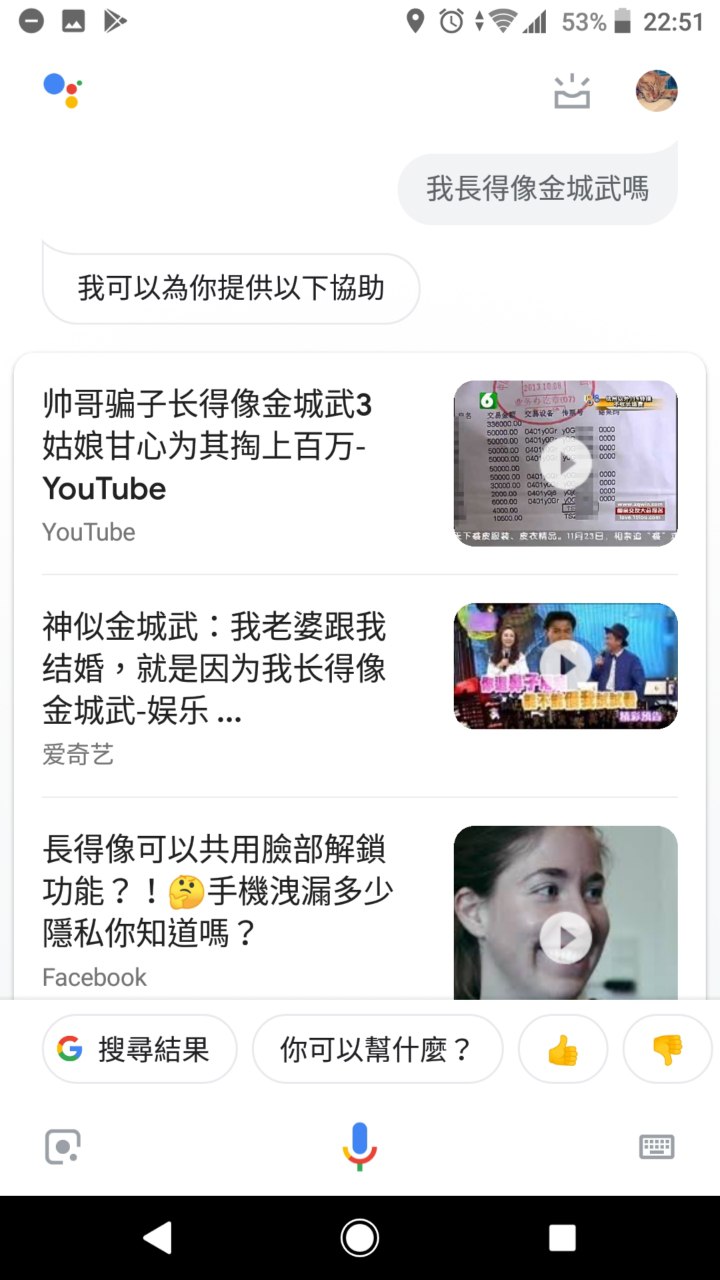Switch to keyboard input
This screenshot has height=1280, width=720.
coord(657,1146)
